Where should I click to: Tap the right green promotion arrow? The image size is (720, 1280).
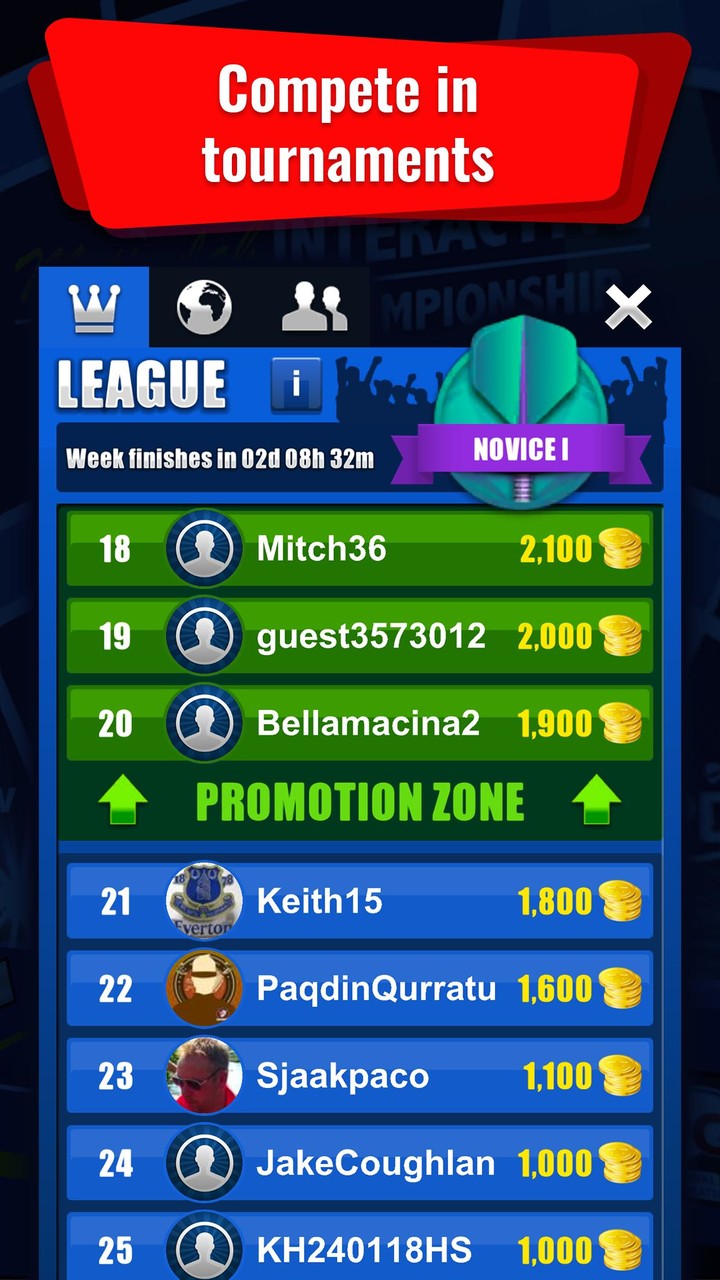[596, 800]
